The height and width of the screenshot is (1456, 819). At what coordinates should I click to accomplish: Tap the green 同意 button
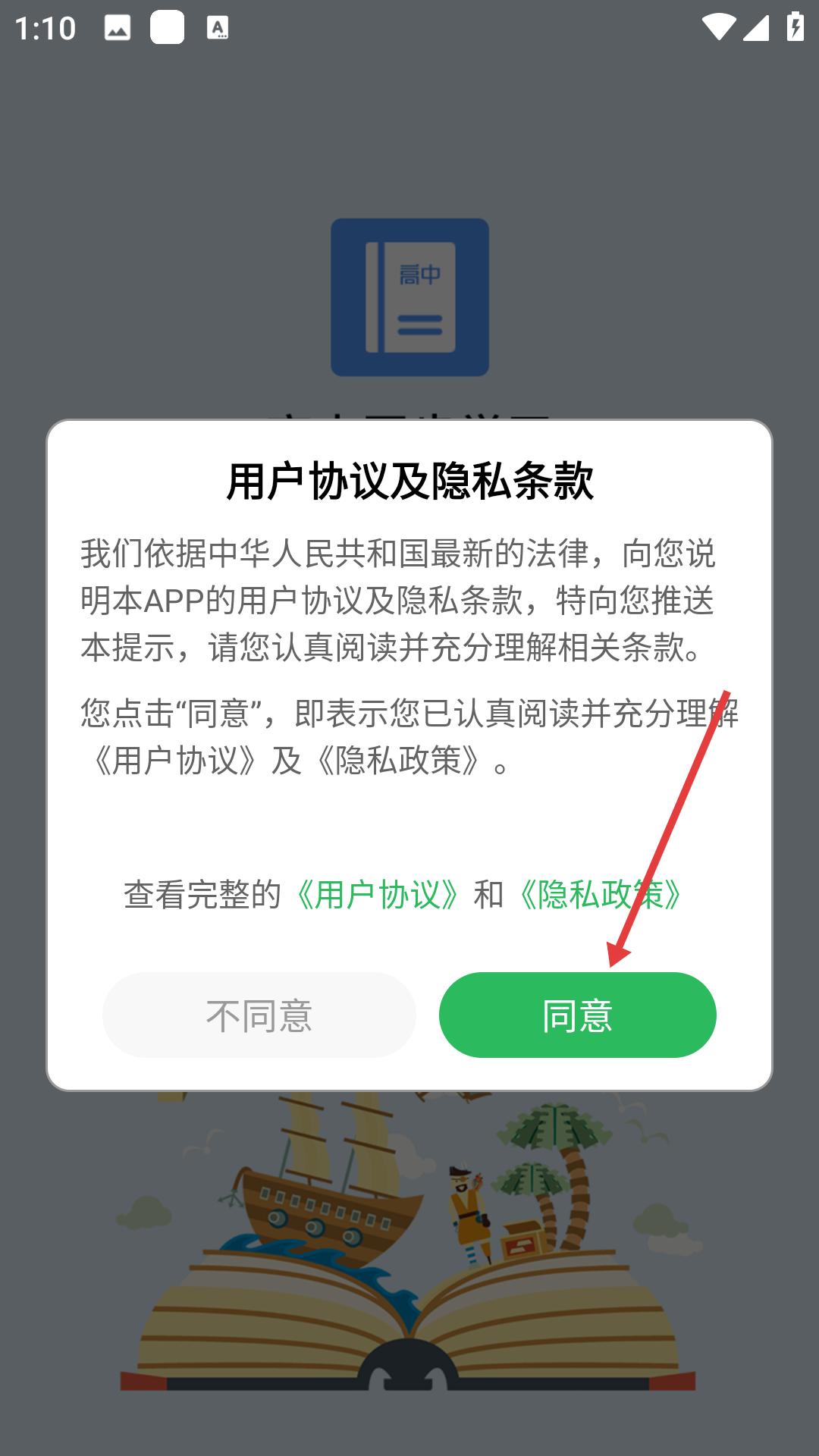point(577,1015)
